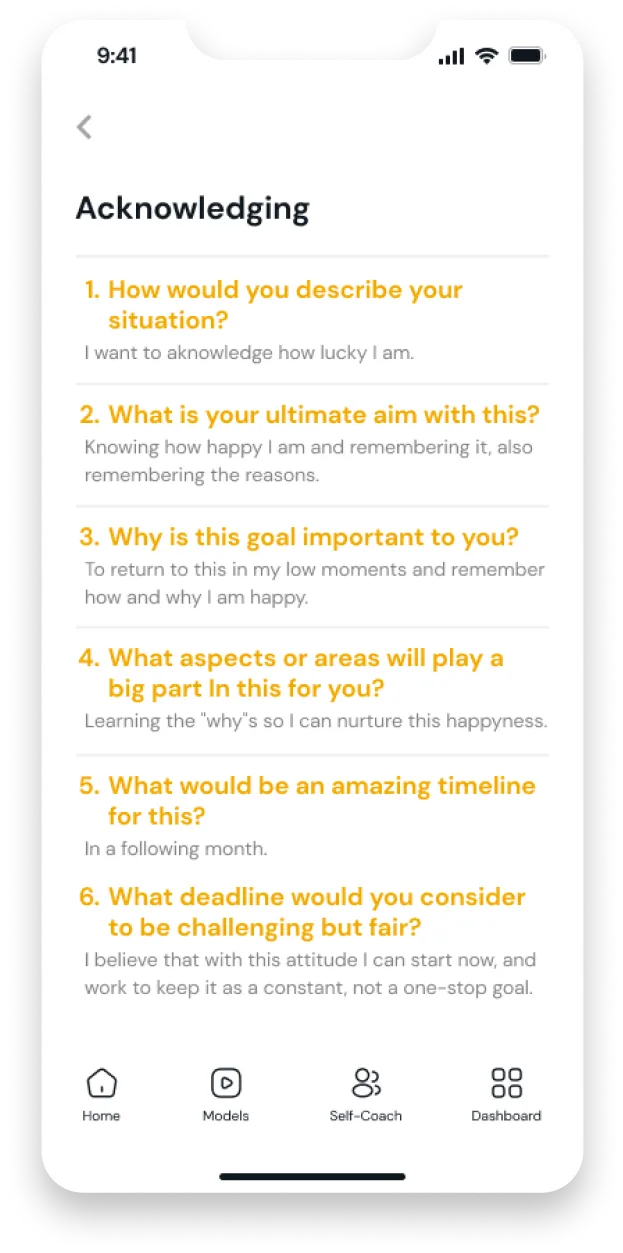Image resolution: width=623 pixels, height=1253 pixels.
Task: Select the Self-Coach tab
Action: [x=366, y=1093]
